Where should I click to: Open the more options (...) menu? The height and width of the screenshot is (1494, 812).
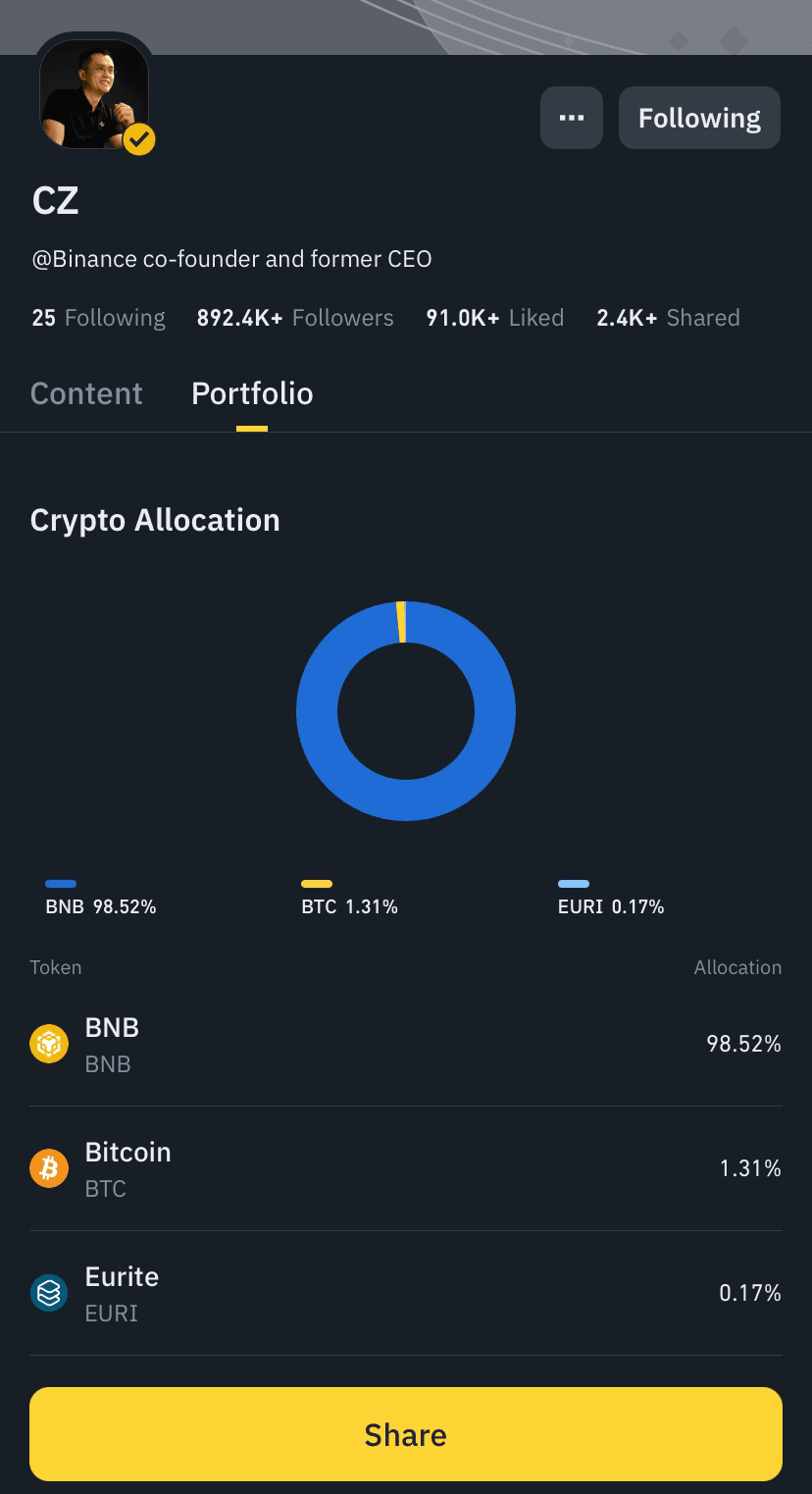[571, 117]
